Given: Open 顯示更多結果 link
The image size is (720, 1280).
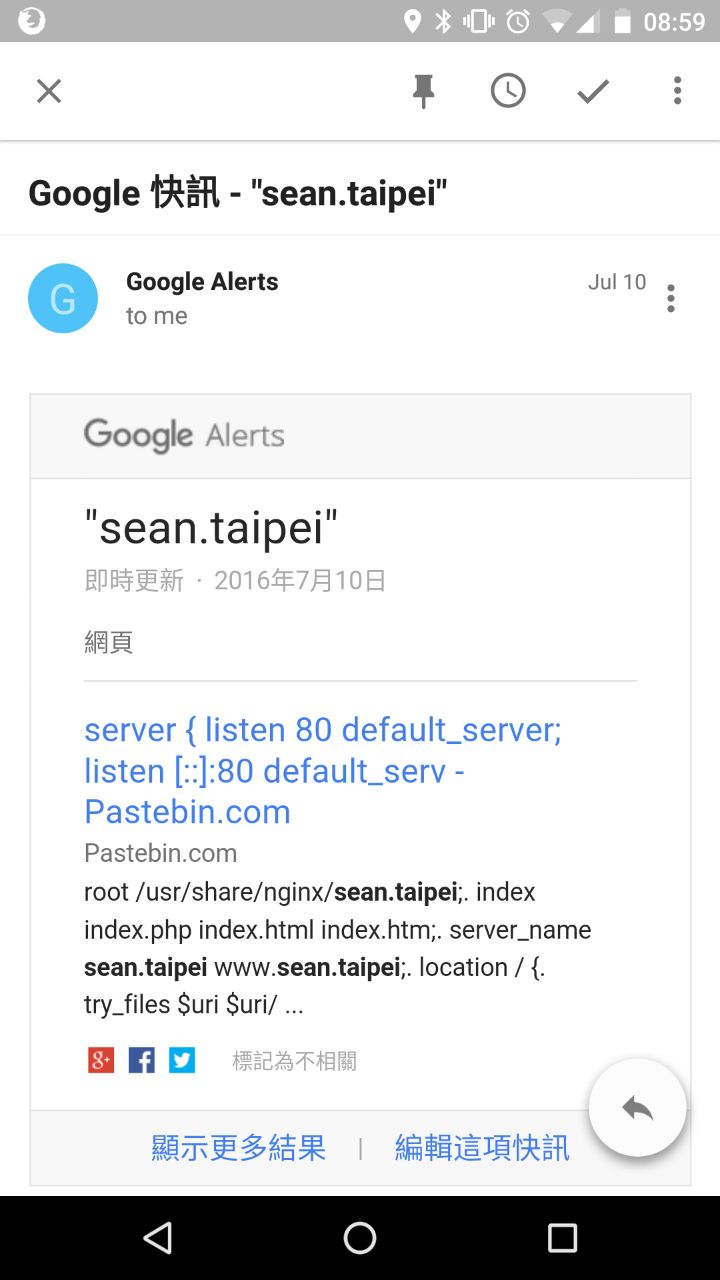Looking at the screenshot, I should coord(238,1147).
